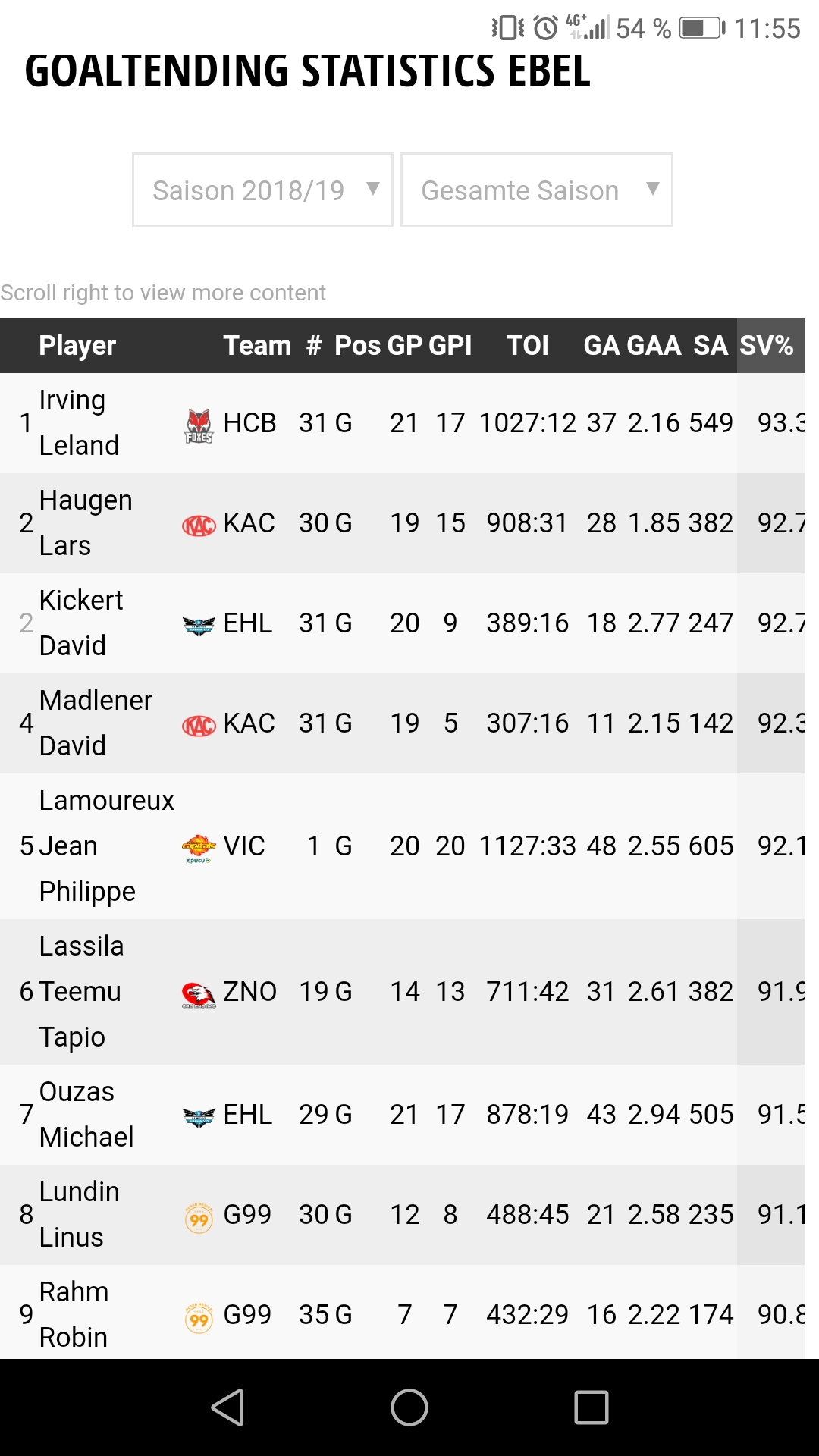
Task: Return to the home screen
Action: (409, 1407)
